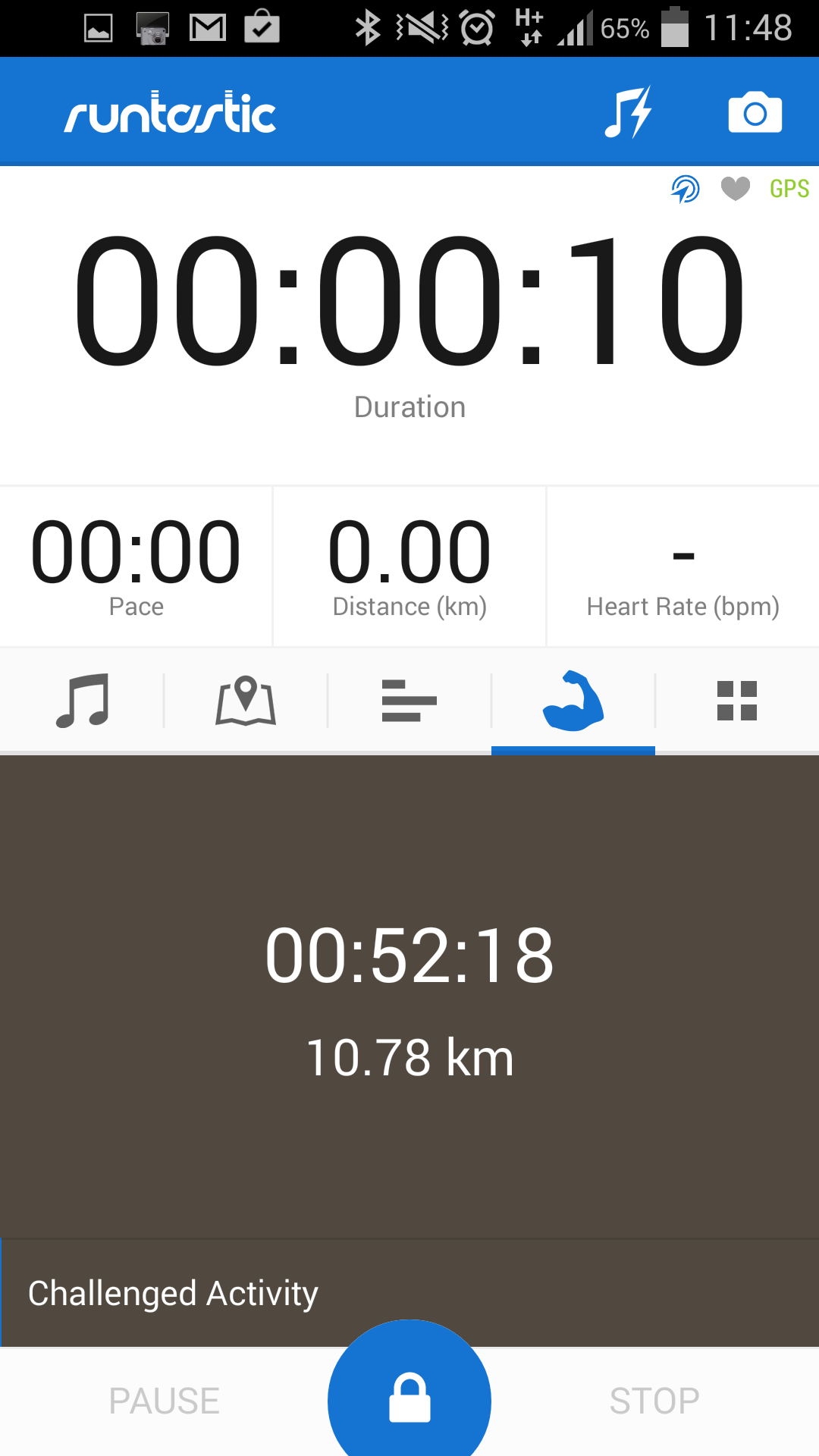
Task: Open the Pace stat panel
Action: [135, 566]
